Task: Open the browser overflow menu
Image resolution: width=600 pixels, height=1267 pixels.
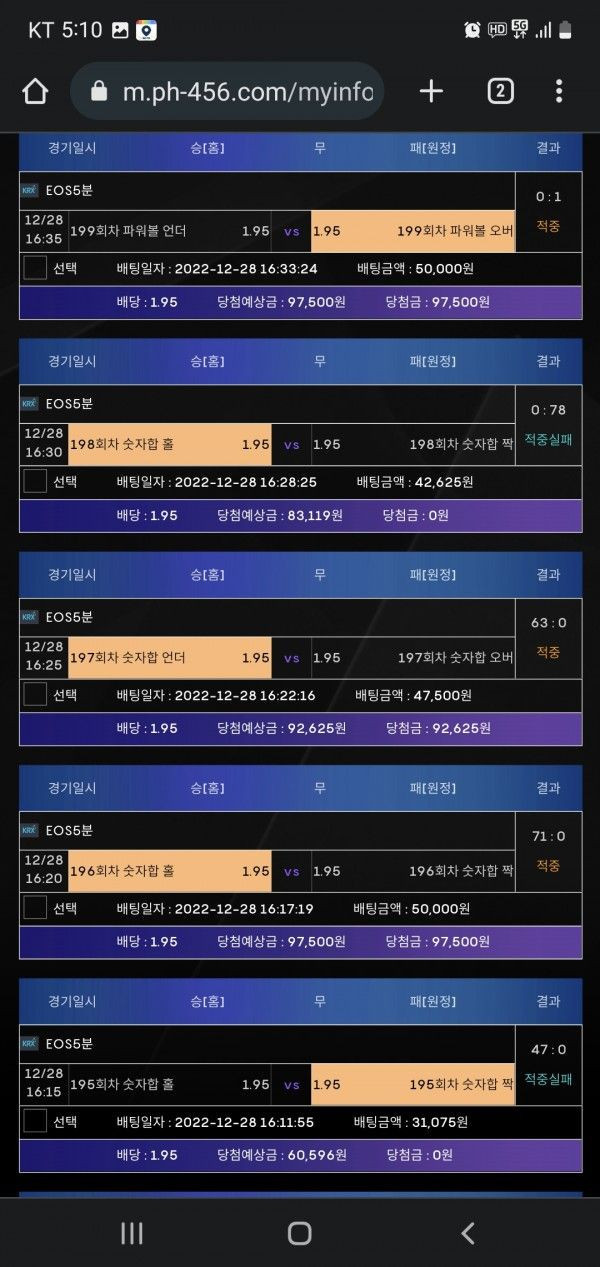Action: point(559,92)
